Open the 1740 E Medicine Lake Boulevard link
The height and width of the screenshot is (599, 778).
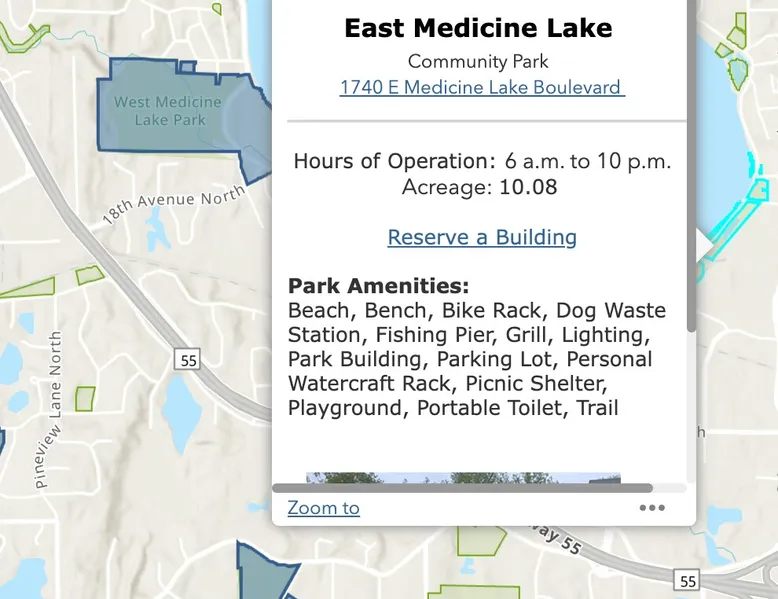click(x=481, y=87)
